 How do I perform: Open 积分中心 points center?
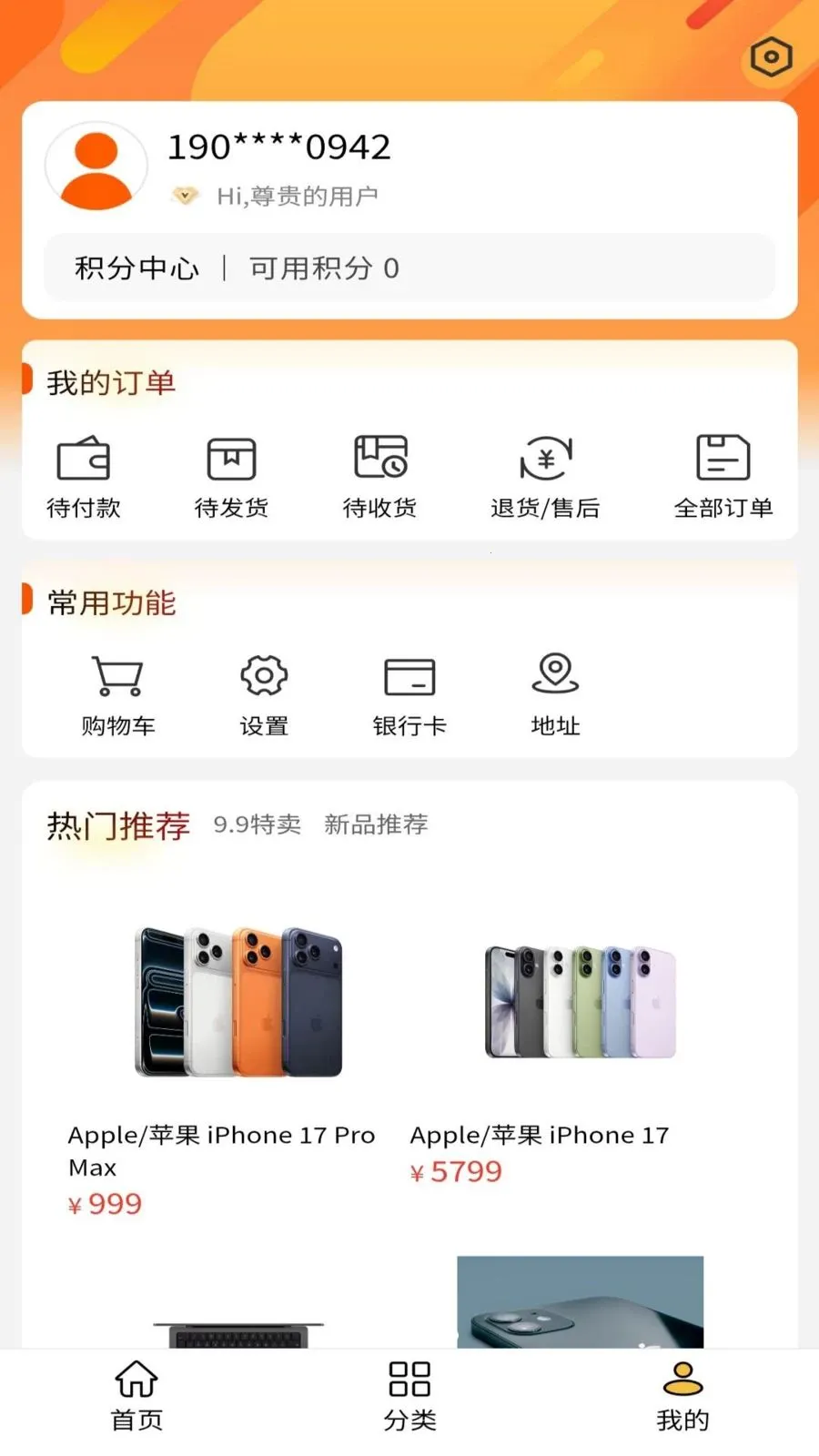pyautogui.click(x=136, y=268)
